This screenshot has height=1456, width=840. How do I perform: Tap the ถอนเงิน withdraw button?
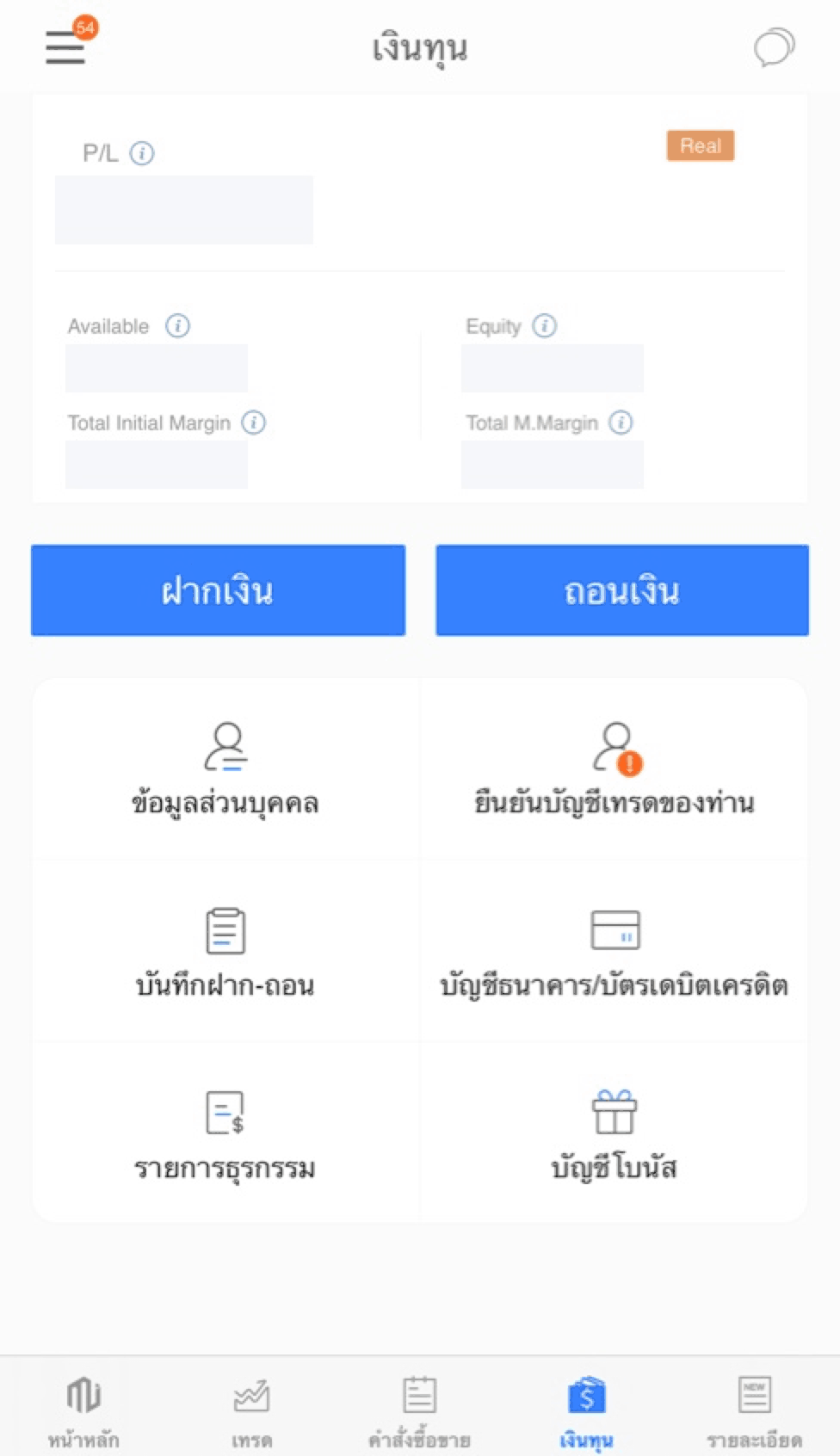[621, 590]
